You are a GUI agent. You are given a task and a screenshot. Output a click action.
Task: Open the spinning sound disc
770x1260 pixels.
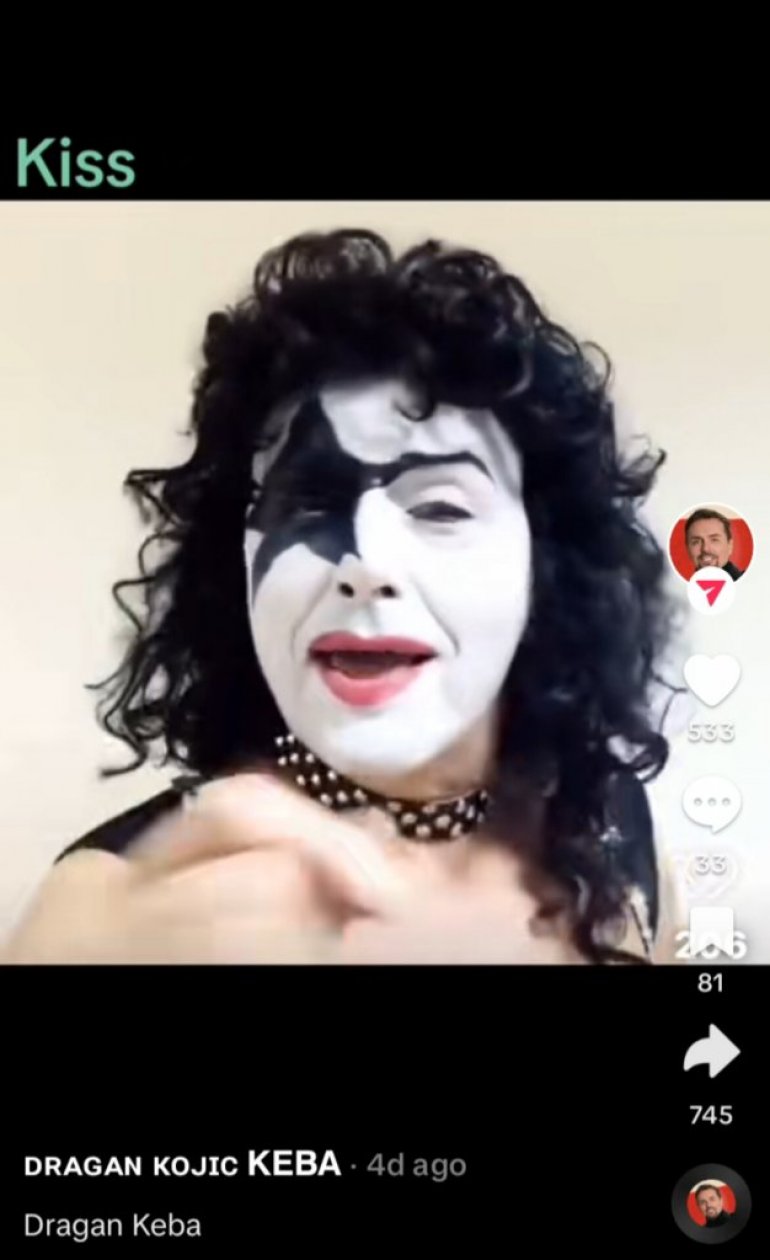(711, 1203)
